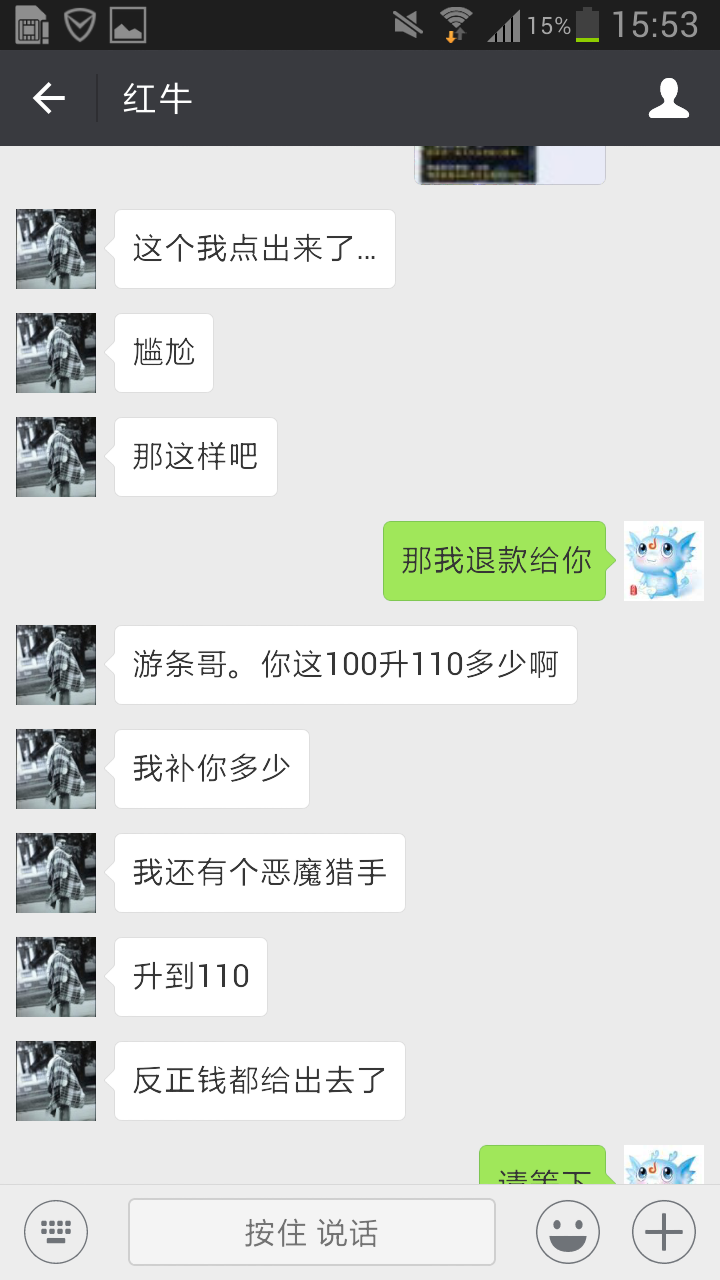Switch to keyboard text input
This screenshot has height=1280, width=720.
click(56, 1232)
